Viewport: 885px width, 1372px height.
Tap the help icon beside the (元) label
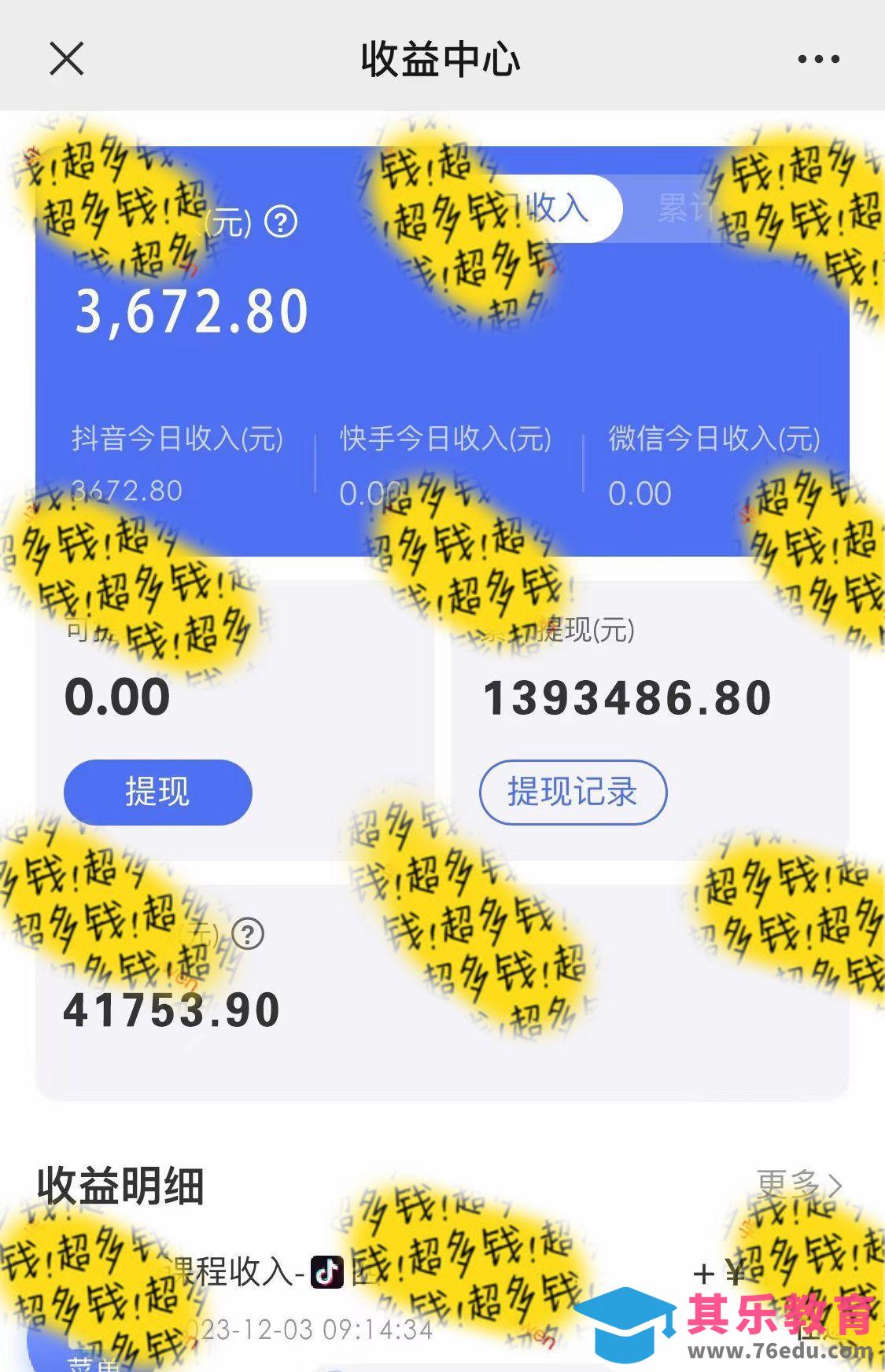point(281,223)
